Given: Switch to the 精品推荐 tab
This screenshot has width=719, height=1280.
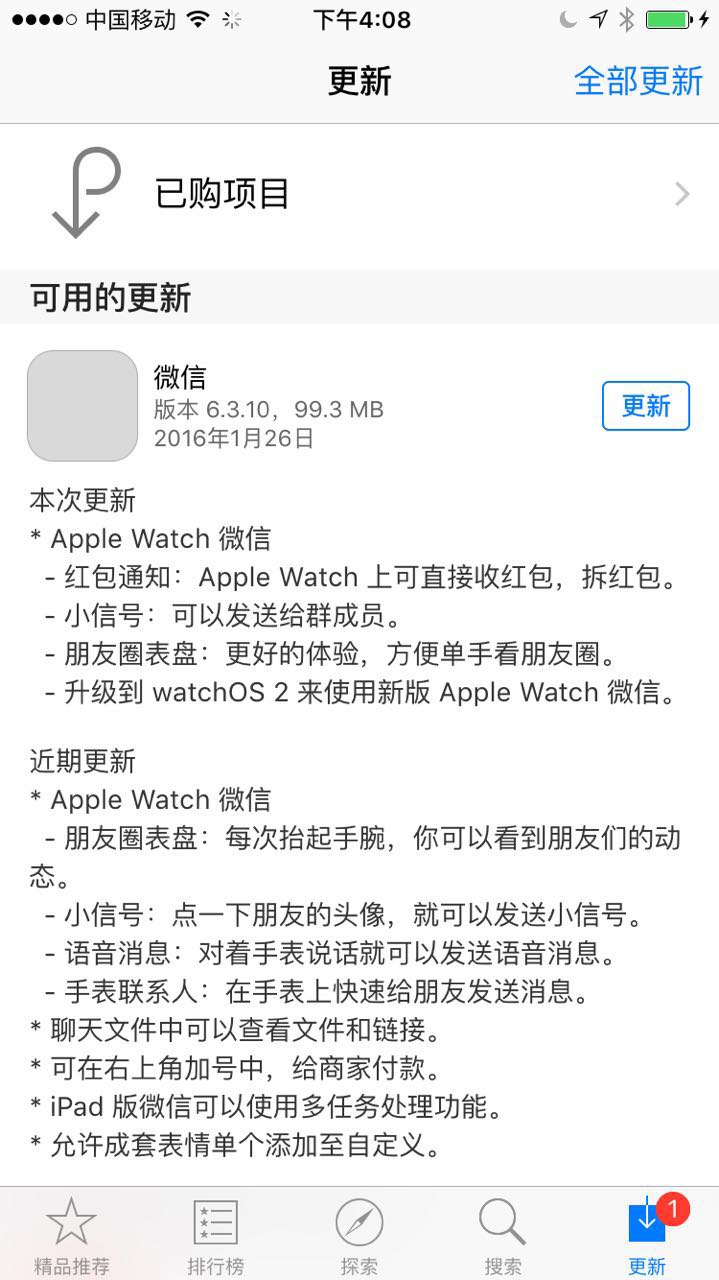Looking at the screenshot, I should (71, 1236).
